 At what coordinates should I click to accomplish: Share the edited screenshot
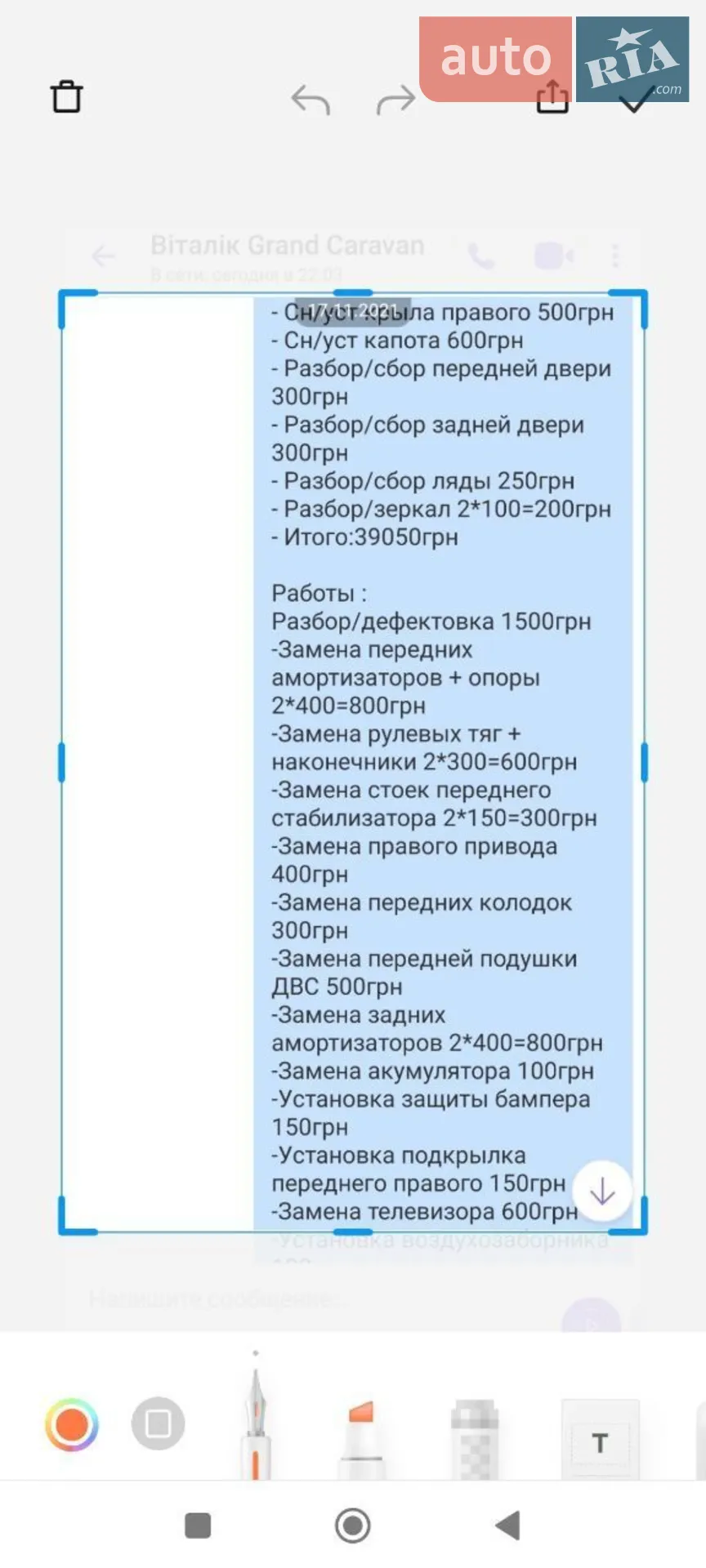point(552,96)
